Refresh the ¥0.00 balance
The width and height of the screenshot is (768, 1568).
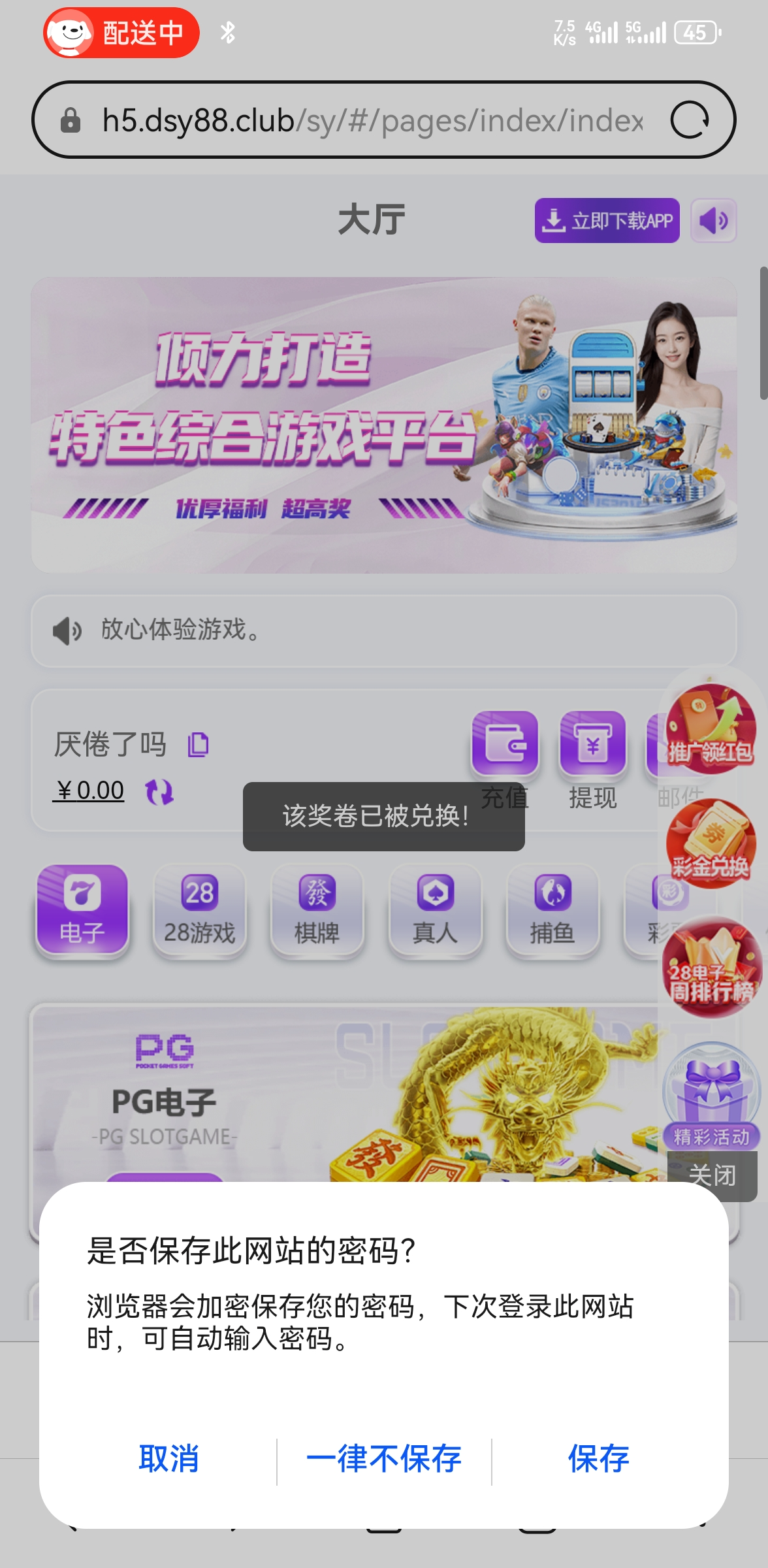pos(159,792)
